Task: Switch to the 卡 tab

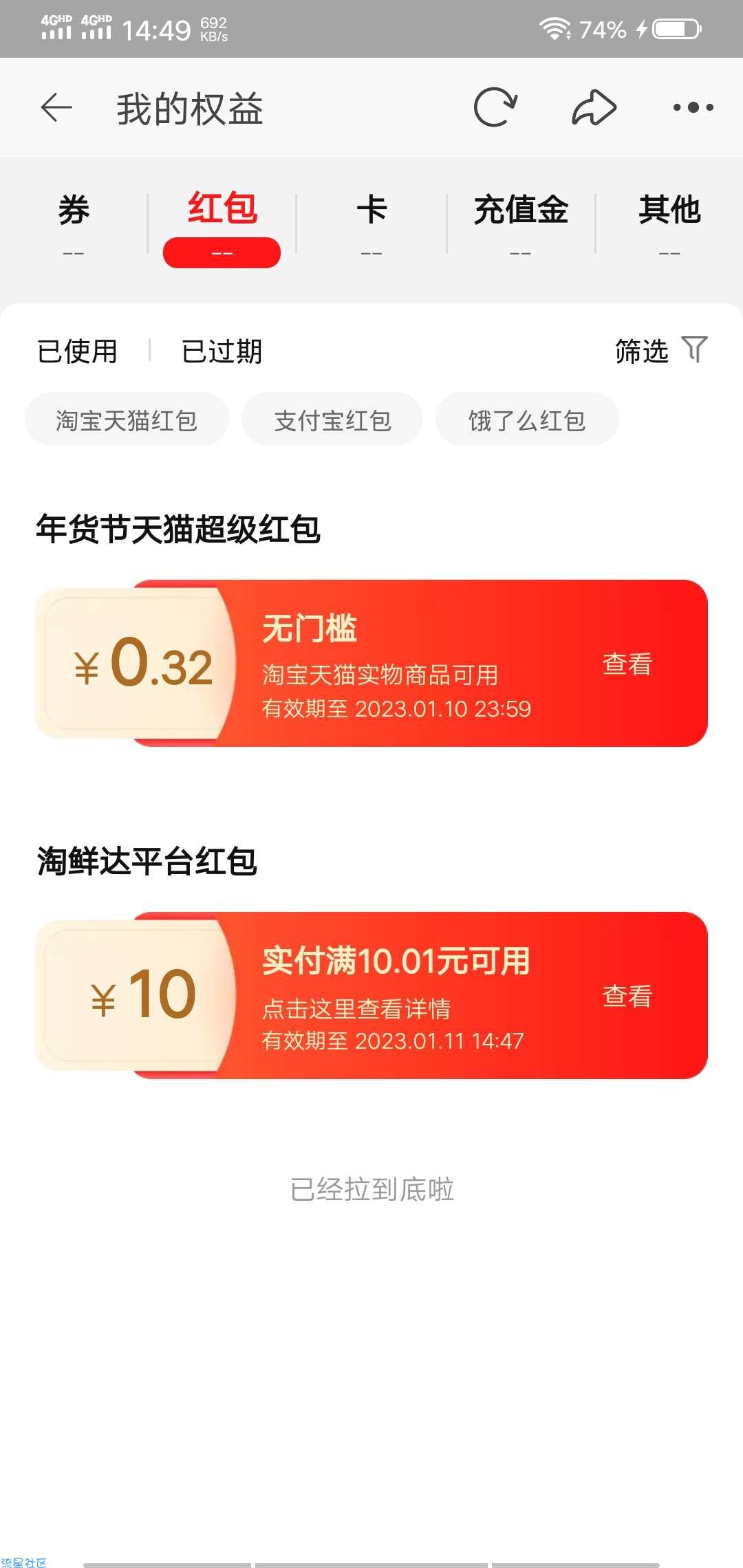Action: [x=371, y=224]
